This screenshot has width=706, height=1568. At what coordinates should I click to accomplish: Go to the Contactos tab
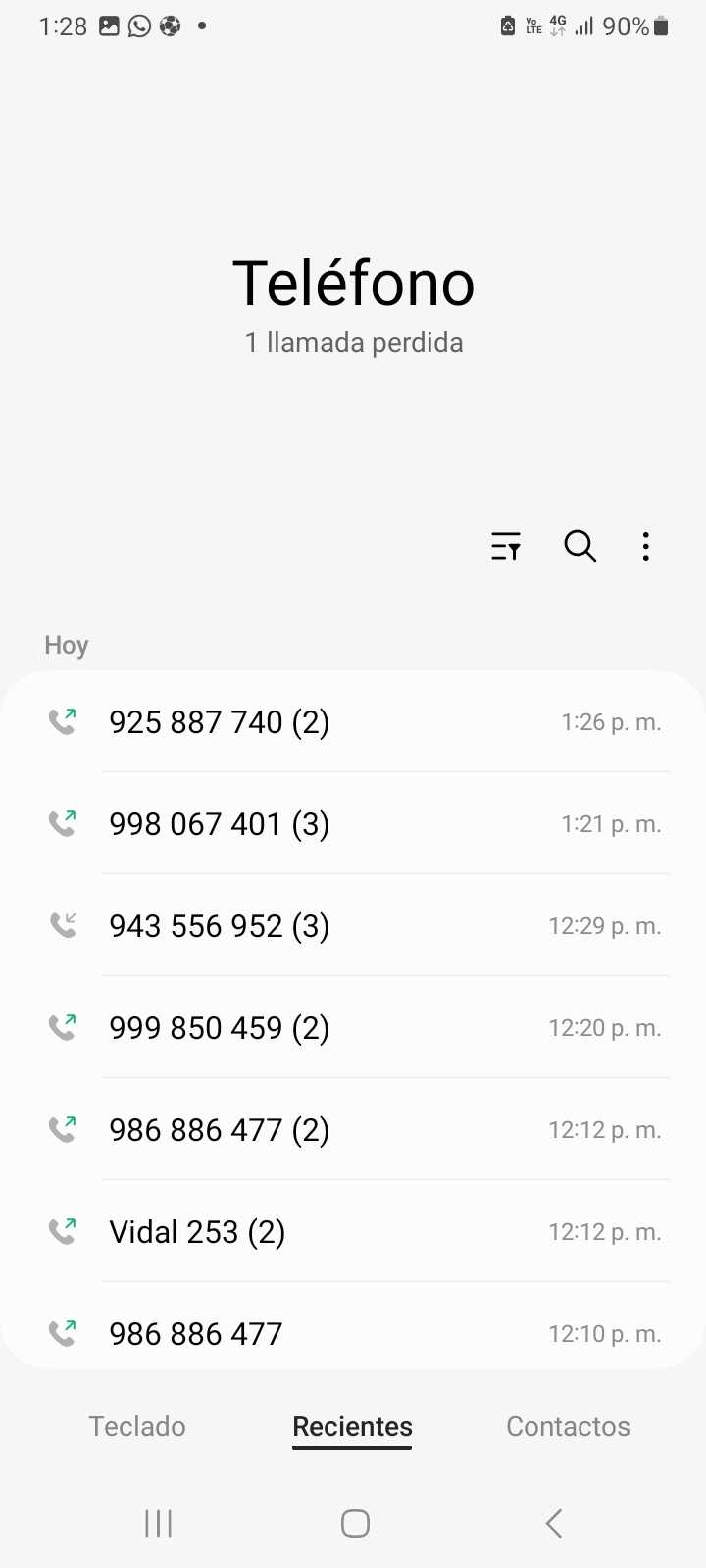click(x=568, y=1426)
